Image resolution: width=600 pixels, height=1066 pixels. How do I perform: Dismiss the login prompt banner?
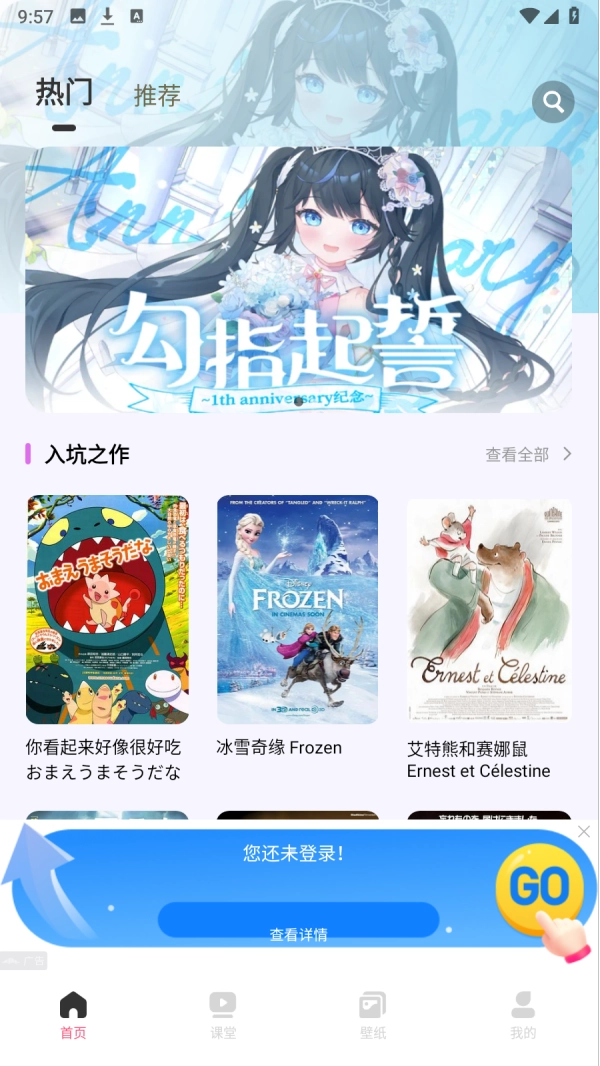tap(584, 832)
